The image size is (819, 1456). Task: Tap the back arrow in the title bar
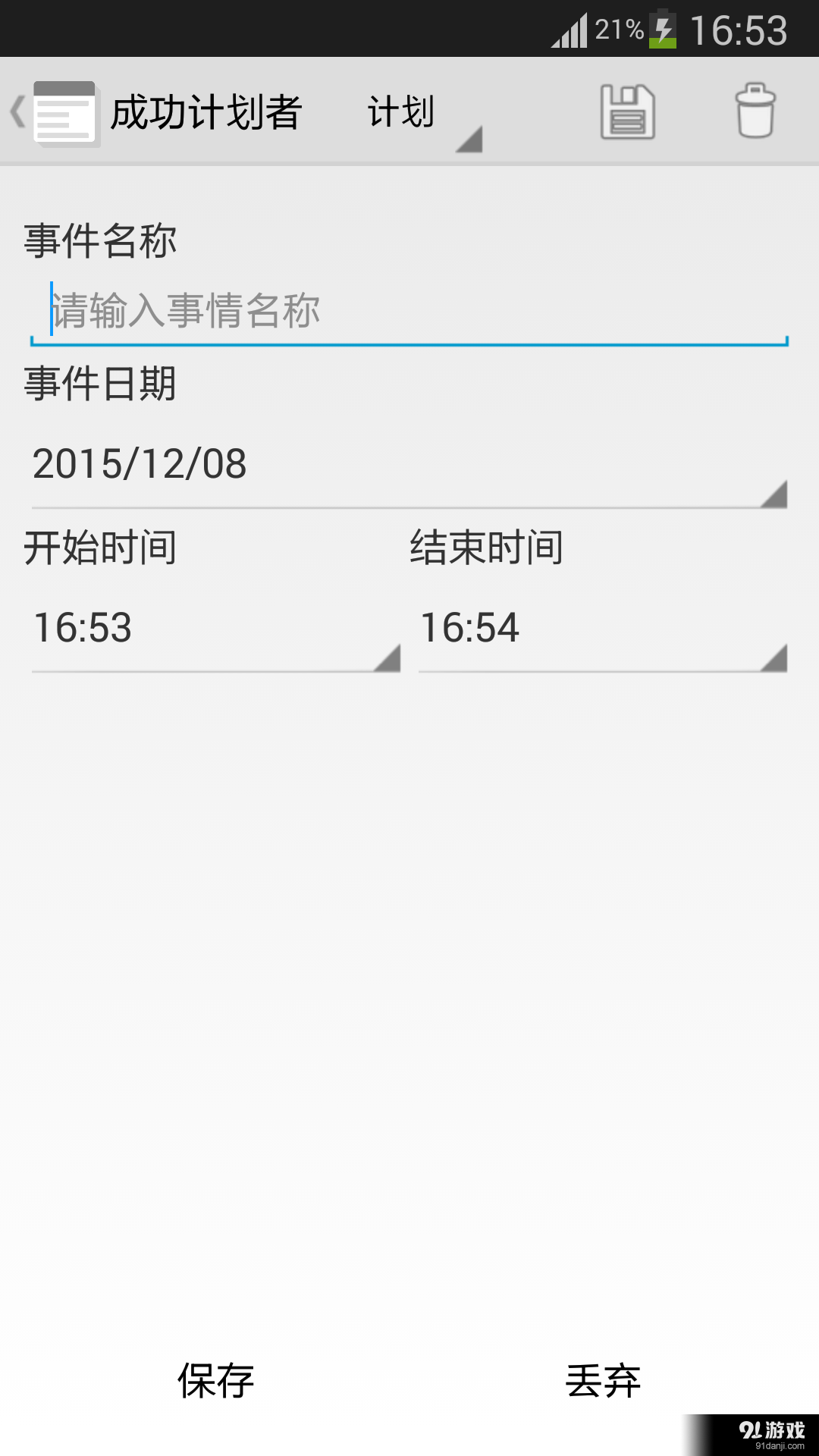(16, 111)
